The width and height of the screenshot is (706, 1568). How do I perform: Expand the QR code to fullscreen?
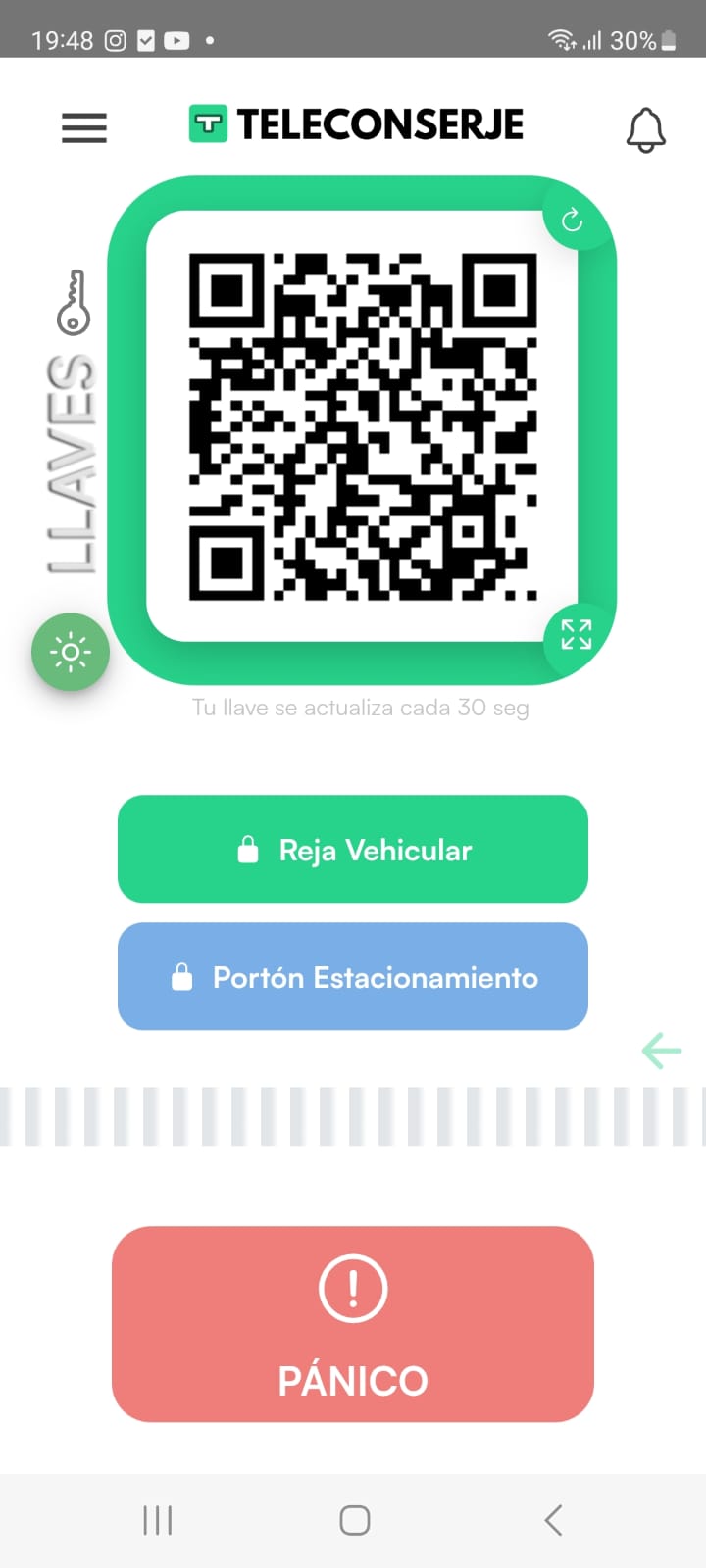point(577,635)
